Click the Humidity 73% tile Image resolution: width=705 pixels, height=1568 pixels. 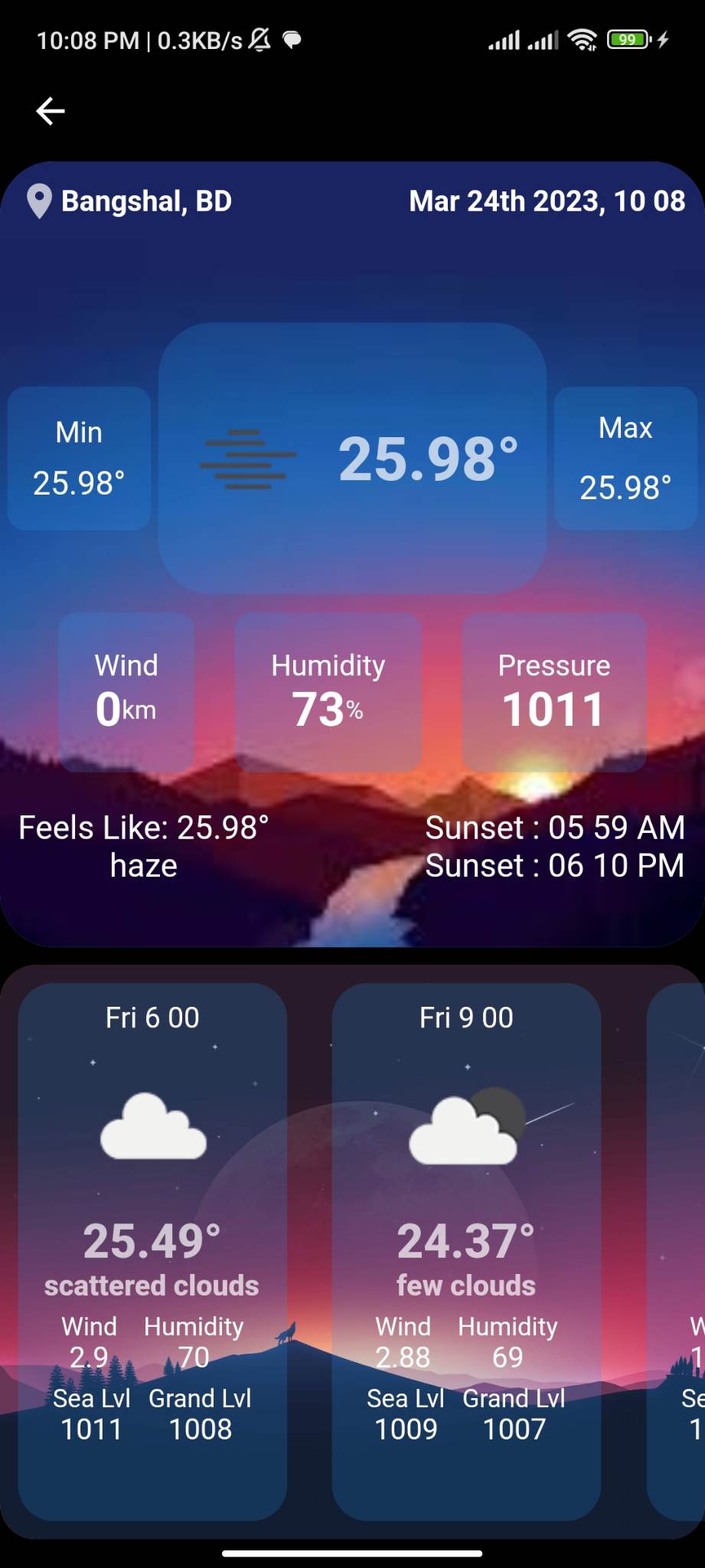328,689
